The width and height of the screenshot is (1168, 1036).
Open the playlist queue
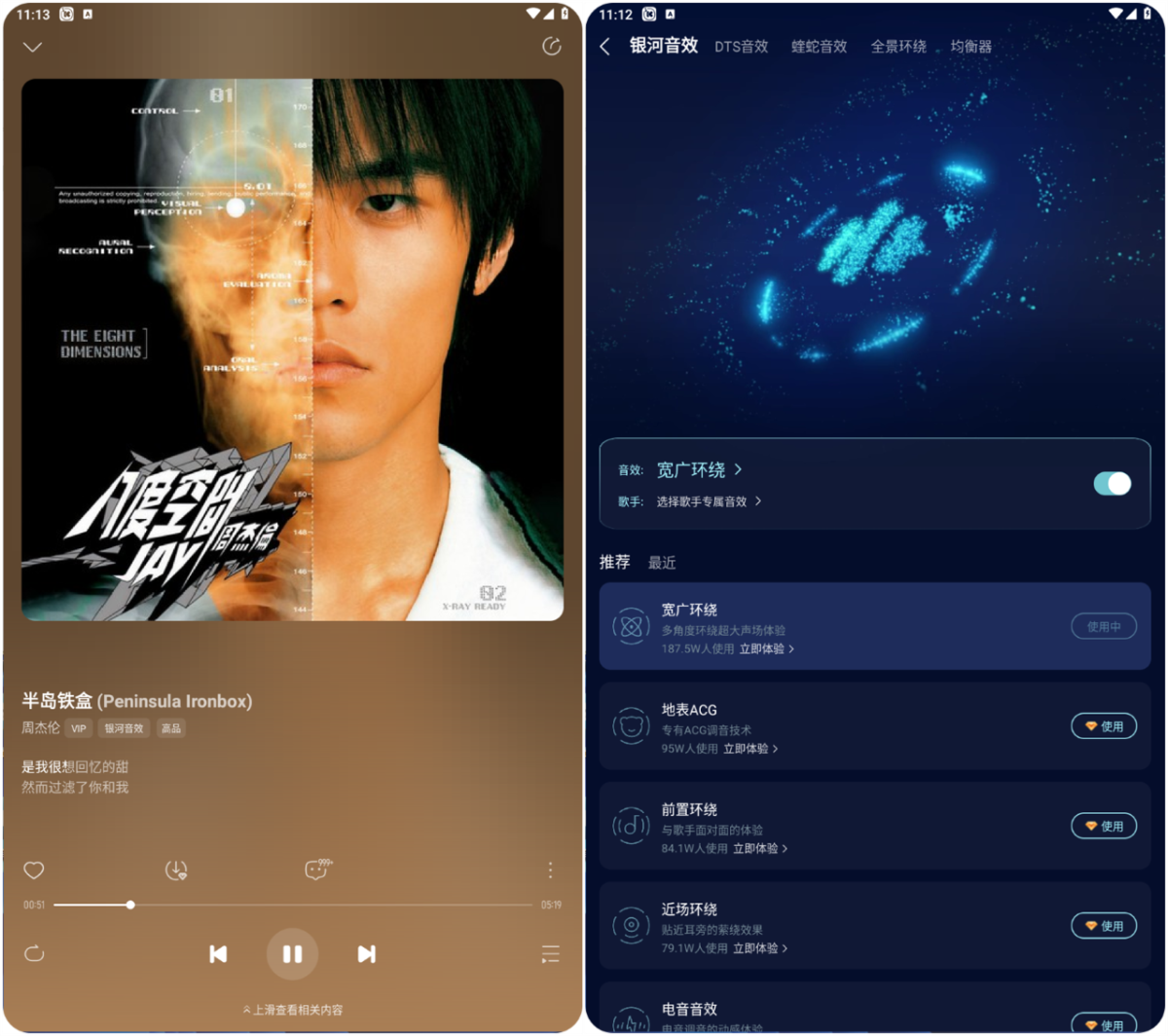(x=550, y=954)
